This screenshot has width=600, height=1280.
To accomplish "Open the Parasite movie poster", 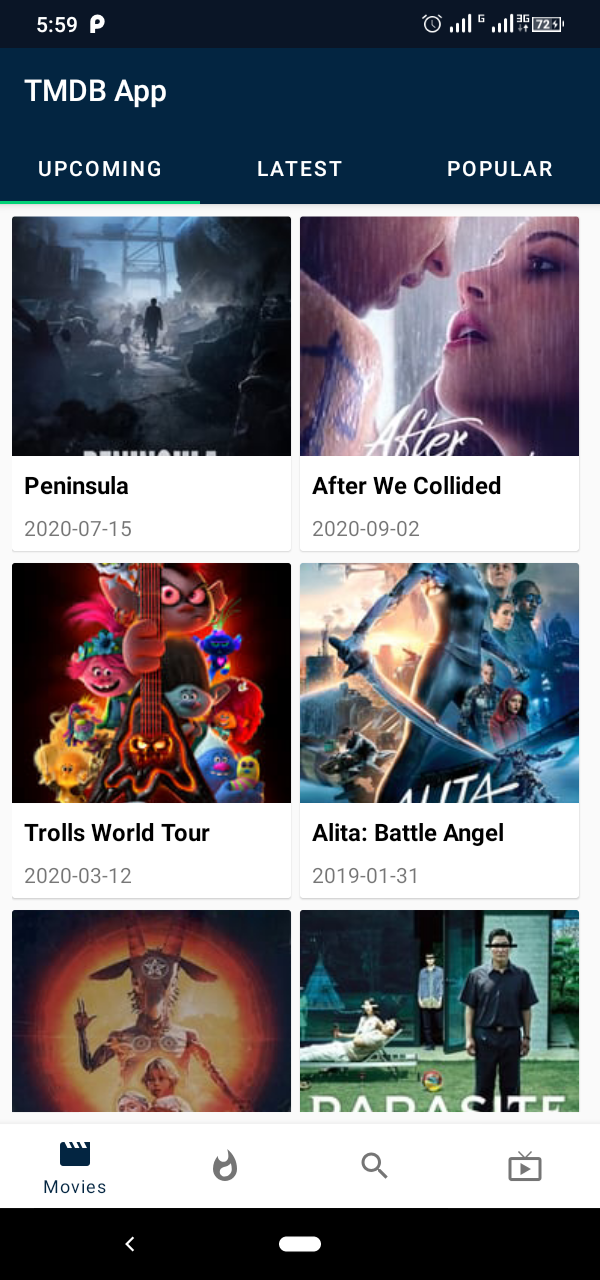I will click(x=439, y=1010).
